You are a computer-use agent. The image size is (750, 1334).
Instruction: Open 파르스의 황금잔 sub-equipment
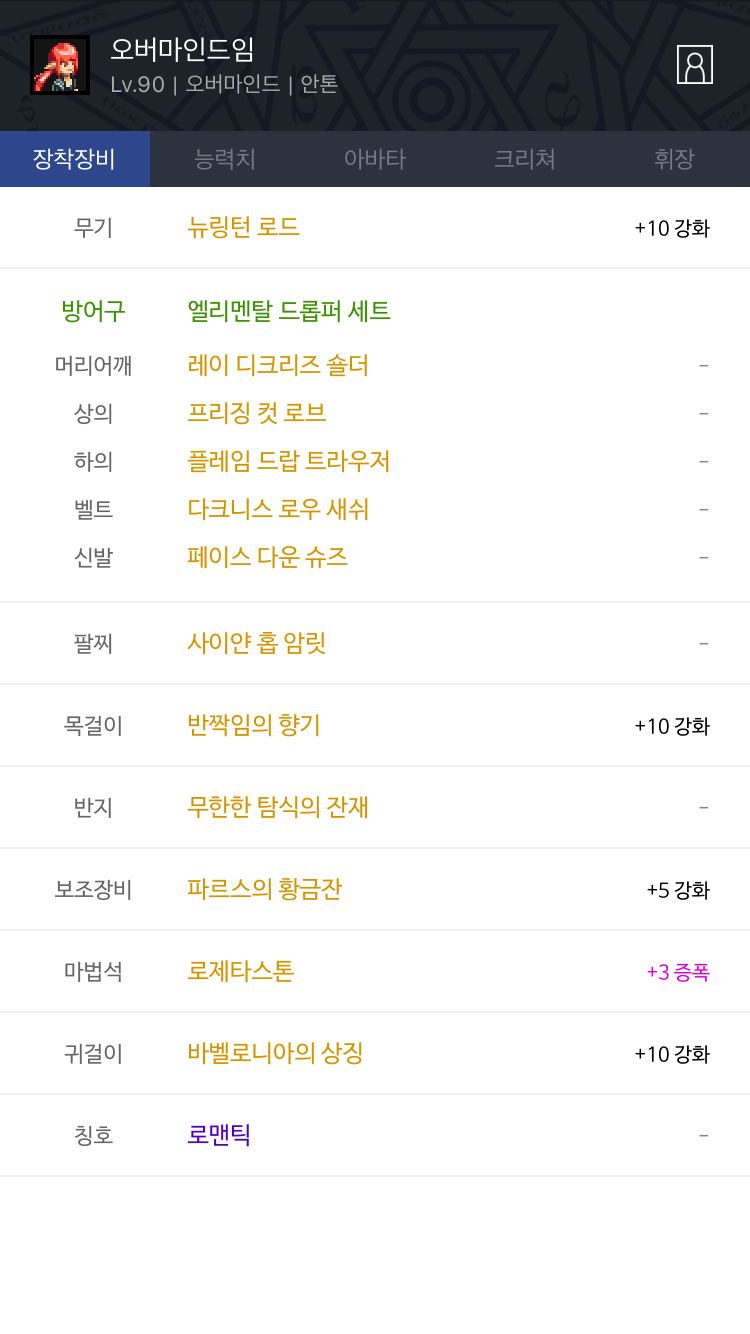tap(265, 889)
